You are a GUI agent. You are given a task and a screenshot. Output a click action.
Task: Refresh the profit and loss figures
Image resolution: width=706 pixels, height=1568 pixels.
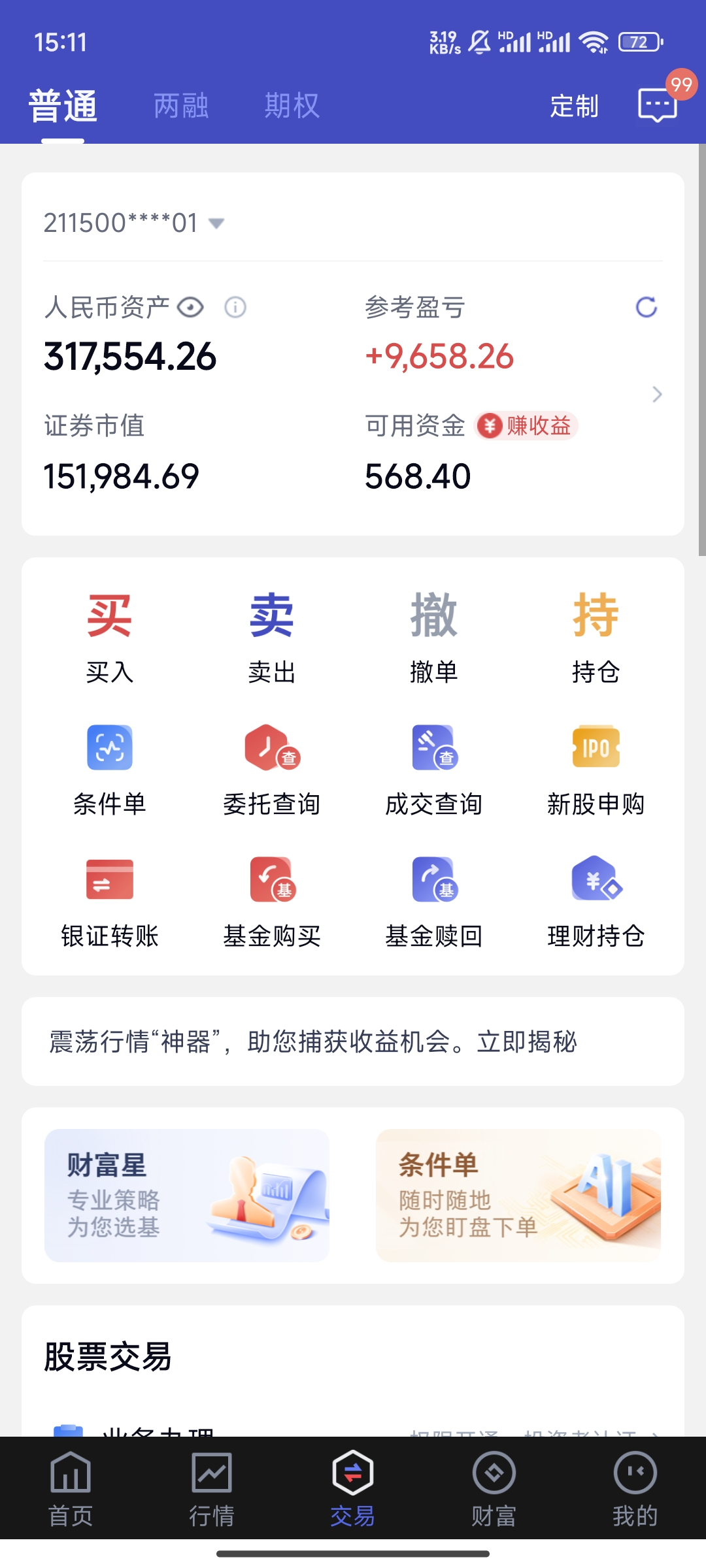pos(646,307)
